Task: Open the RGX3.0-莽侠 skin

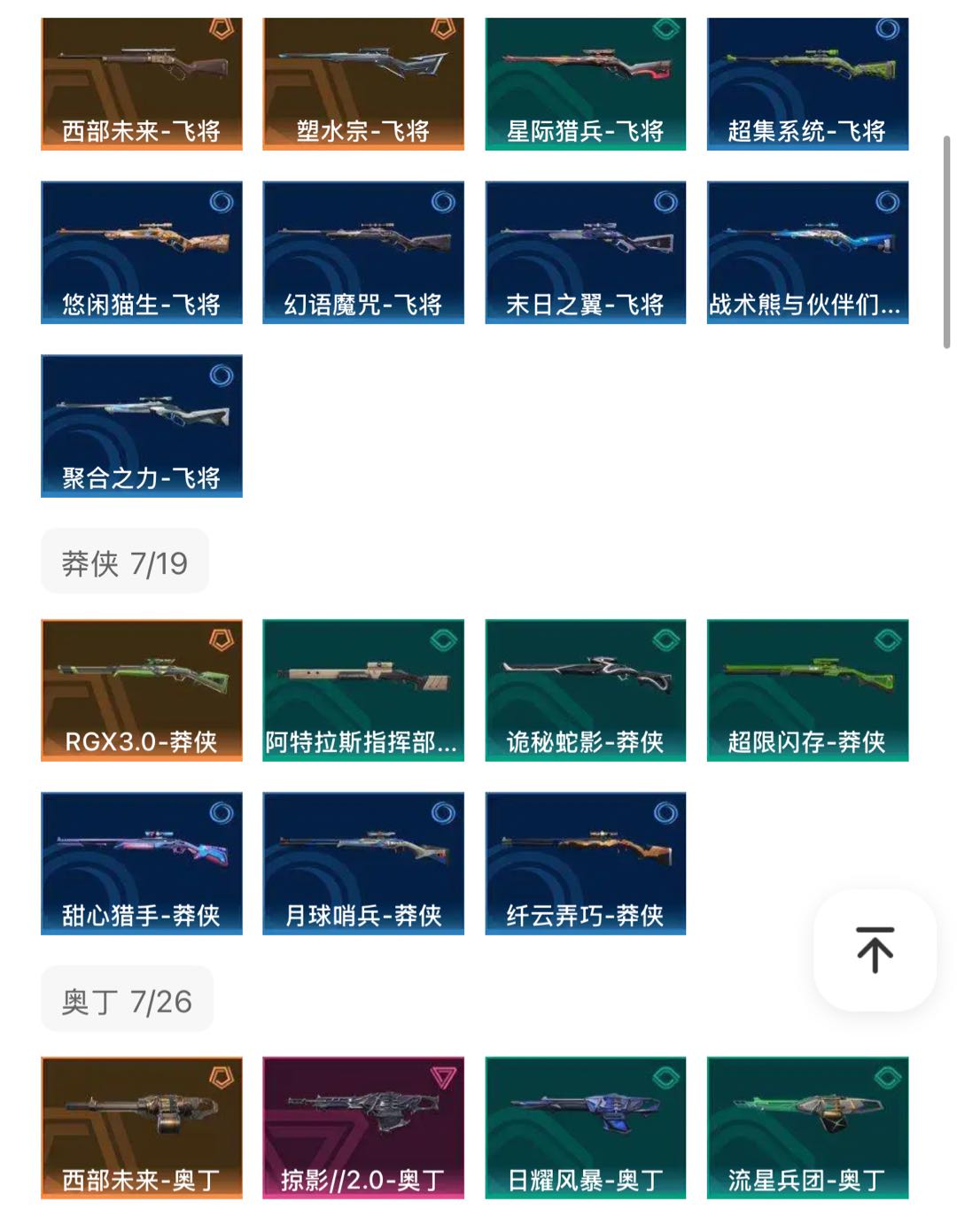Action: click(142, 690)
